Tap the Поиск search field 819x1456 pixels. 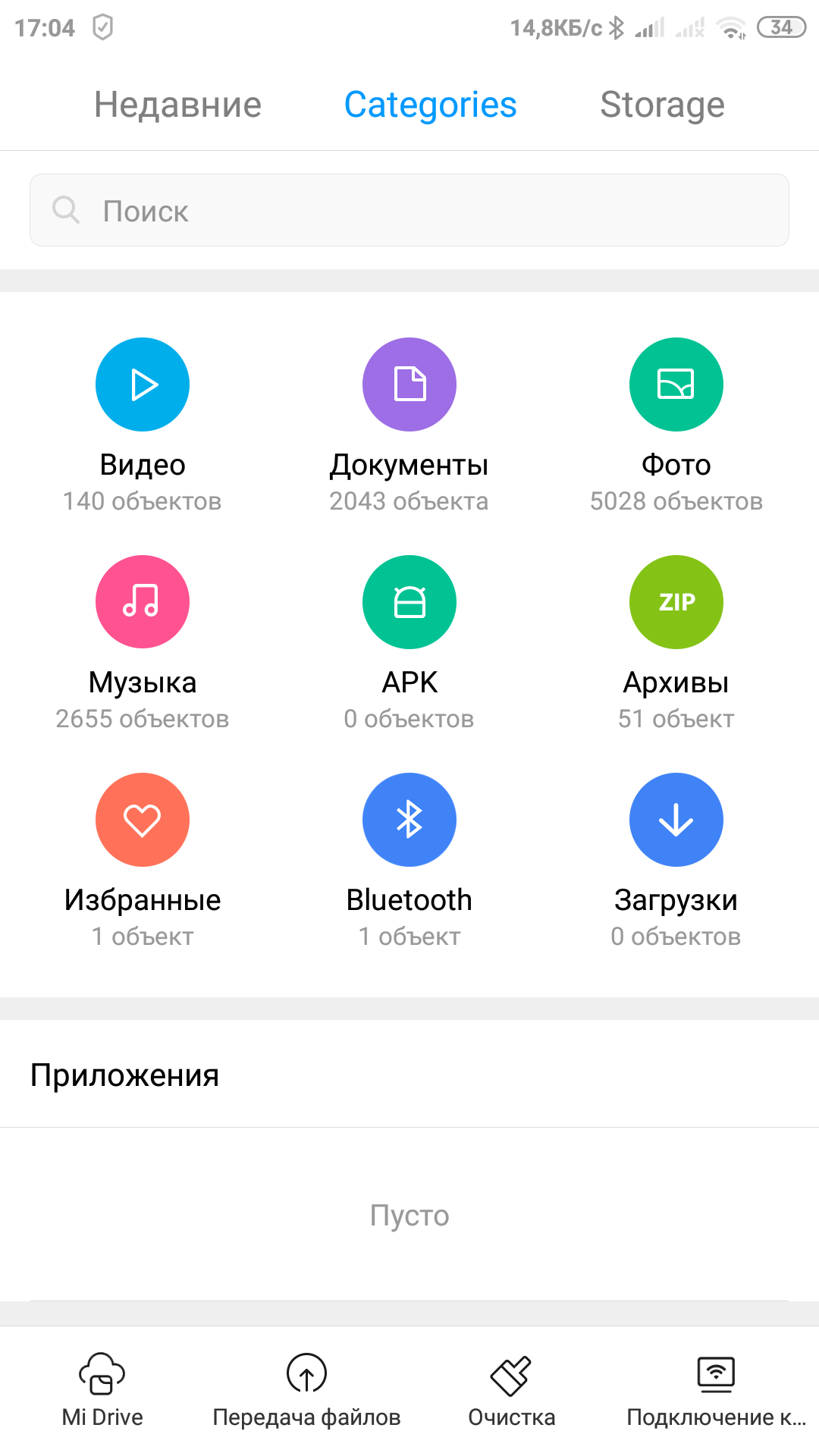(x=409, y=210)
